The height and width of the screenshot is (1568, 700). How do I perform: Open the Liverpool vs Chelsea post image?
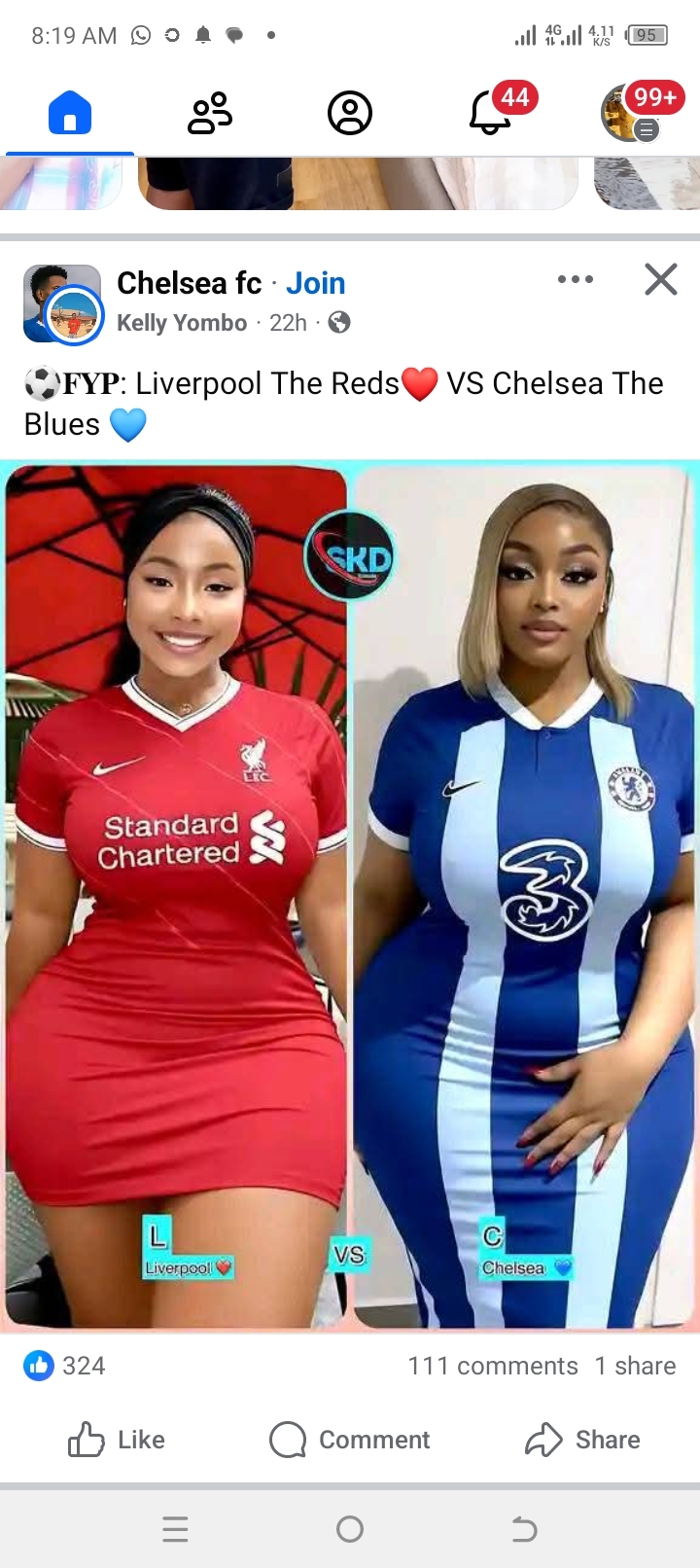pos(350,895)
